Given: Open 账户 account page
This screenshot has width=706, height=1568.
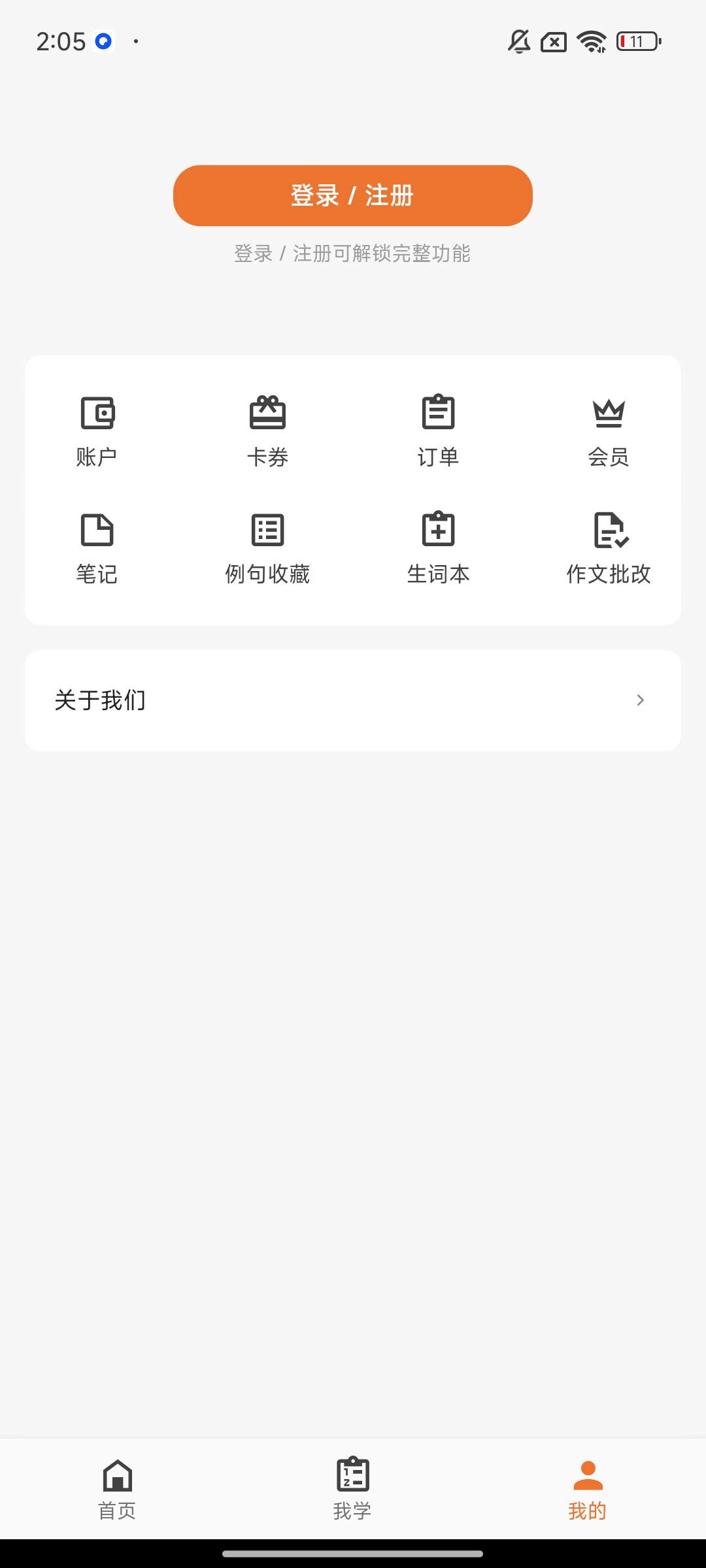Looking at the screenshot, I should (97, 429).
